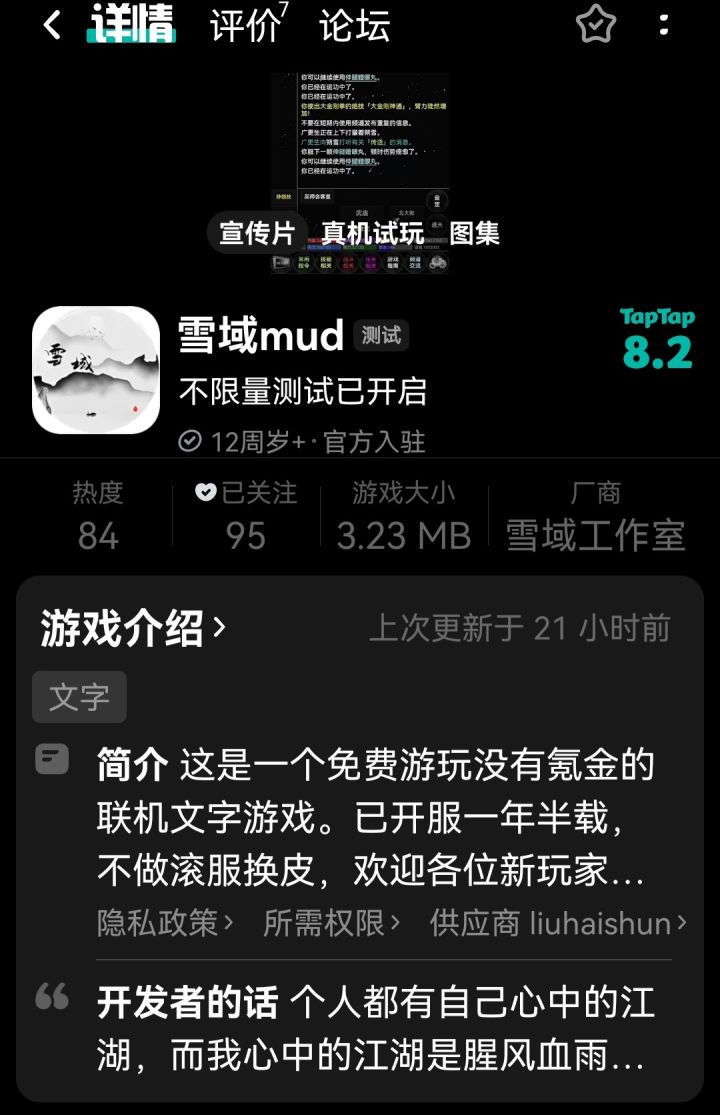Tap the quote icon before 开发者的话
The image size is (720, 1115).
click(x=51, y=996)
